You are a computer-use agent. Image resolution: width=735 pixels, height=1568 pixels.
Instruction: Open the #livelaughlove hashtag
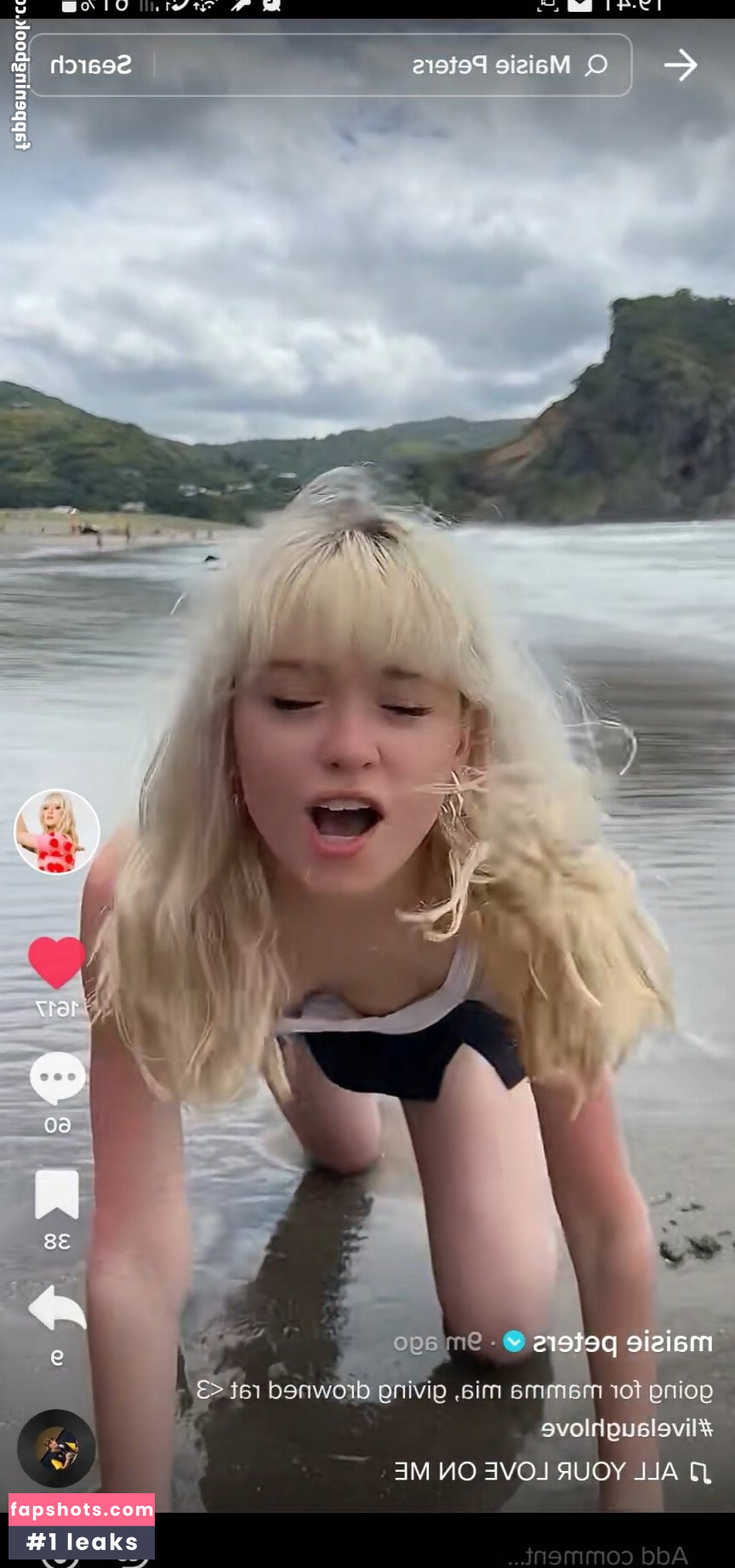[627, 1428]
